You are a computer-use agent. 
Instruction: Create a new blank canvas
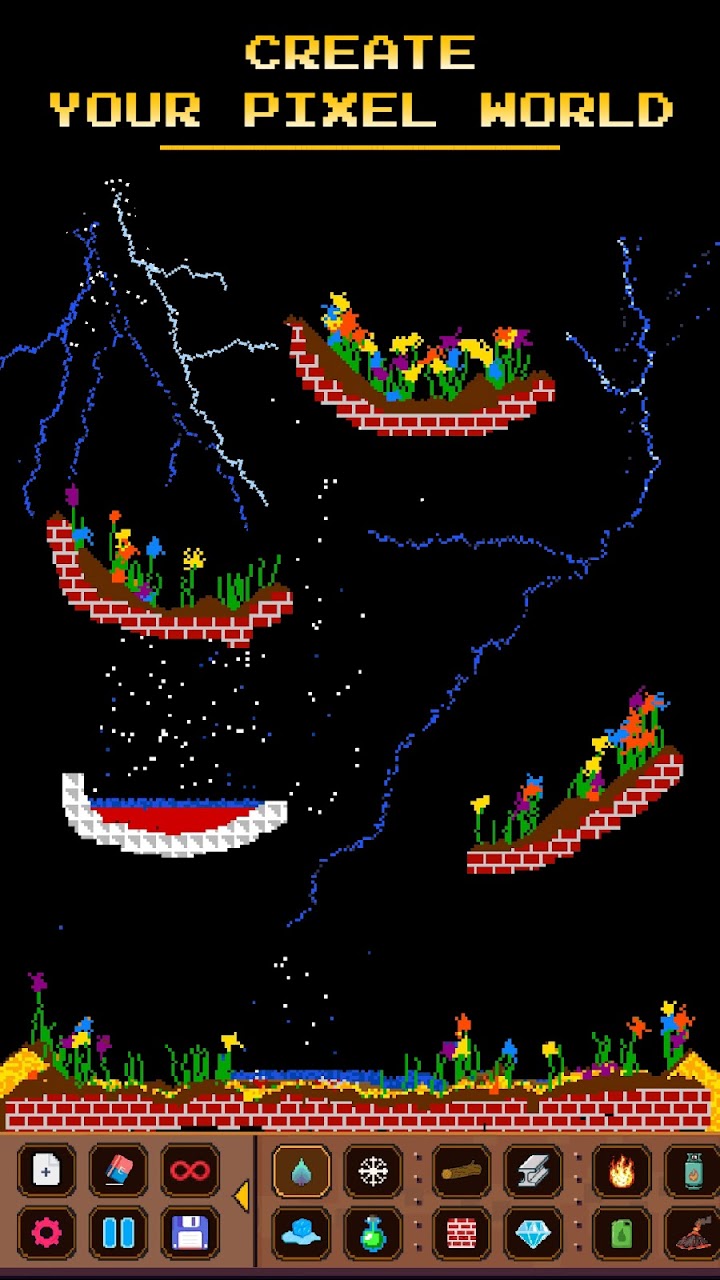point(46,1170)
